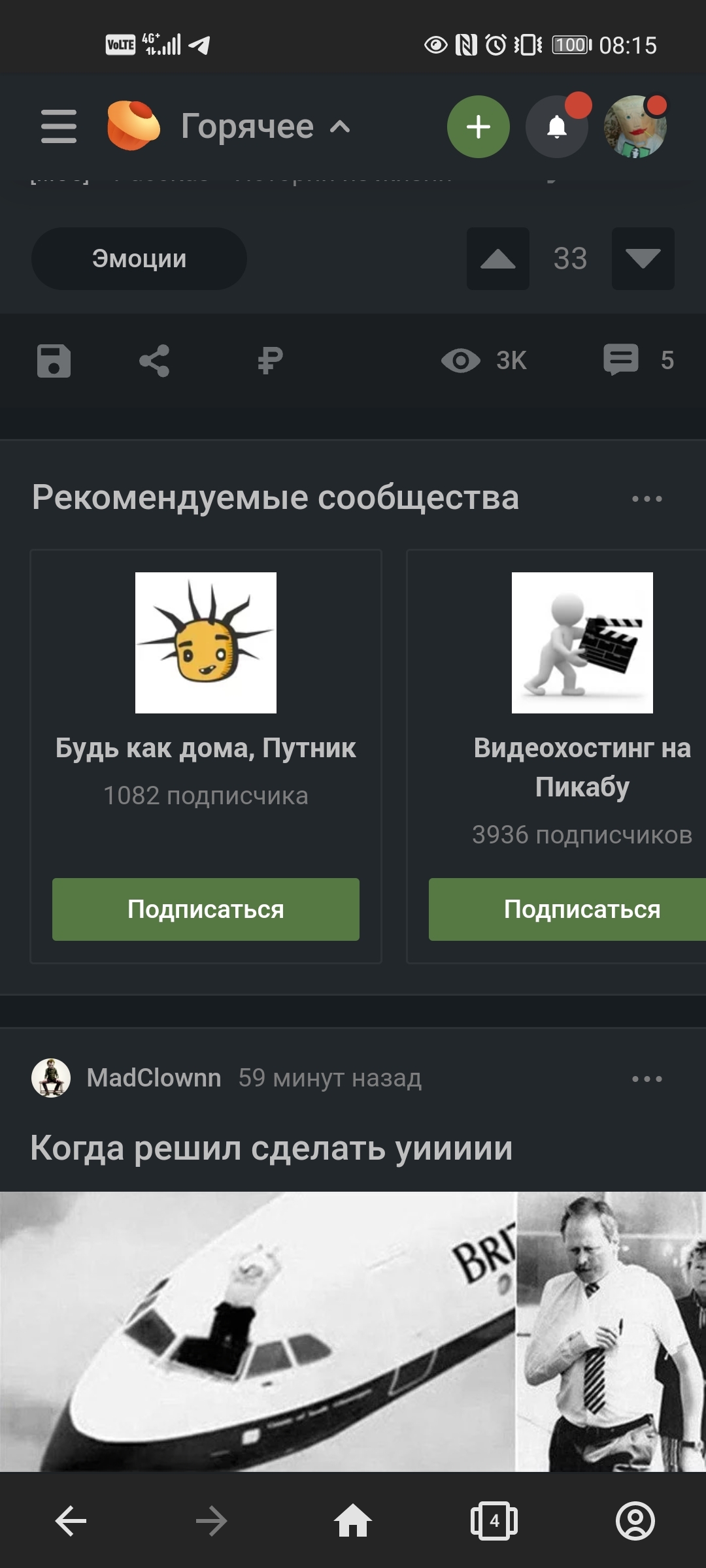Viewport: 706px width, 1568px height.
Task: Donate to the author via the ruble icon
Action: click(270, 361)
